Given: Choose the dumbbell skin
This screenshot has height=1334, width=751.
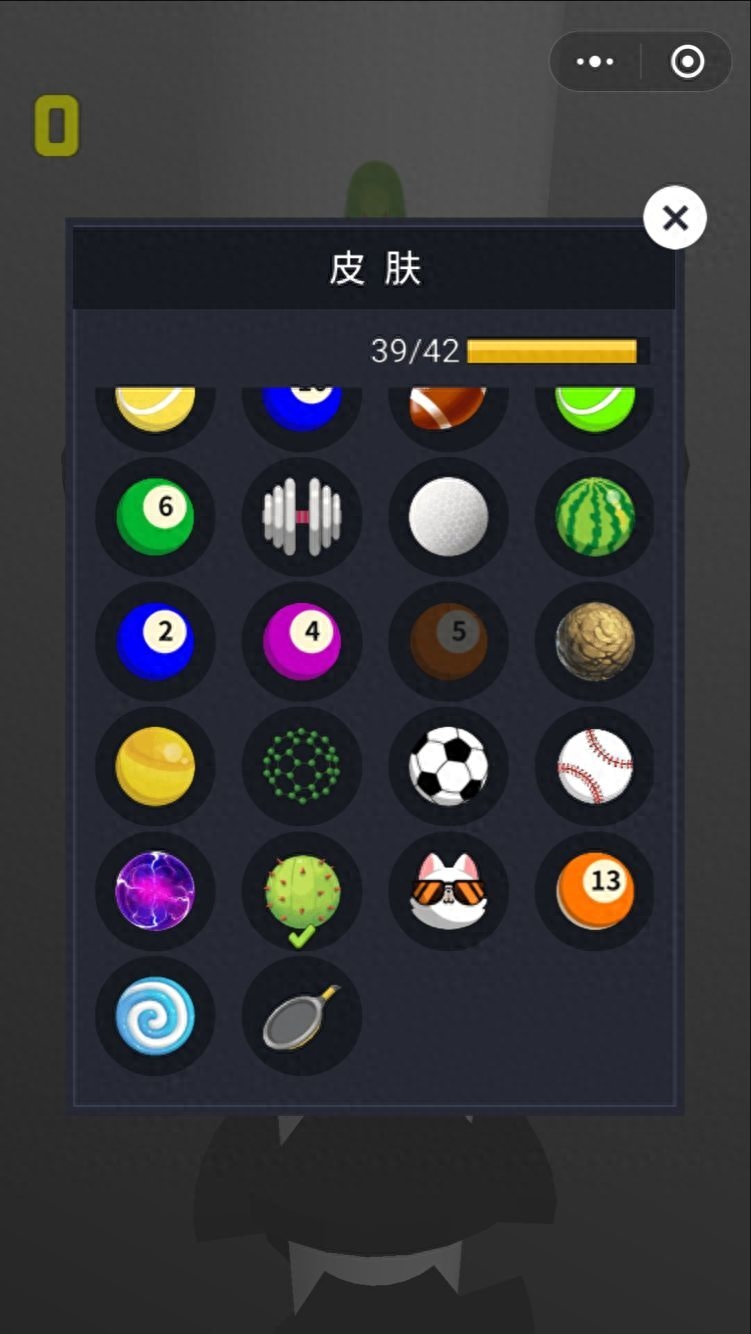Looking at the screenshot, I should (x=301, y=516).
